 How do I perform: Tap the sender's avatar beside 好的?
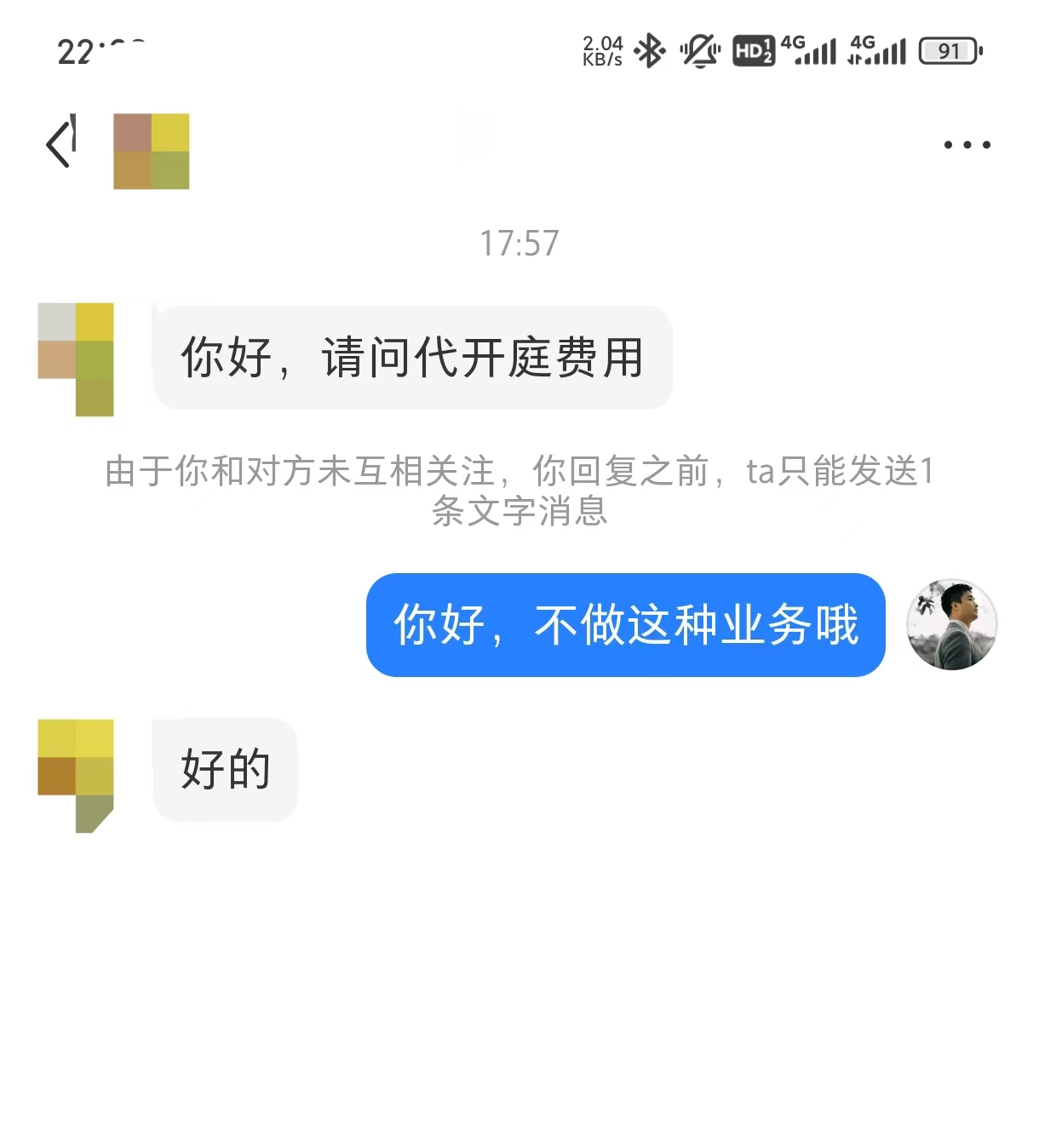click(76, 775)
